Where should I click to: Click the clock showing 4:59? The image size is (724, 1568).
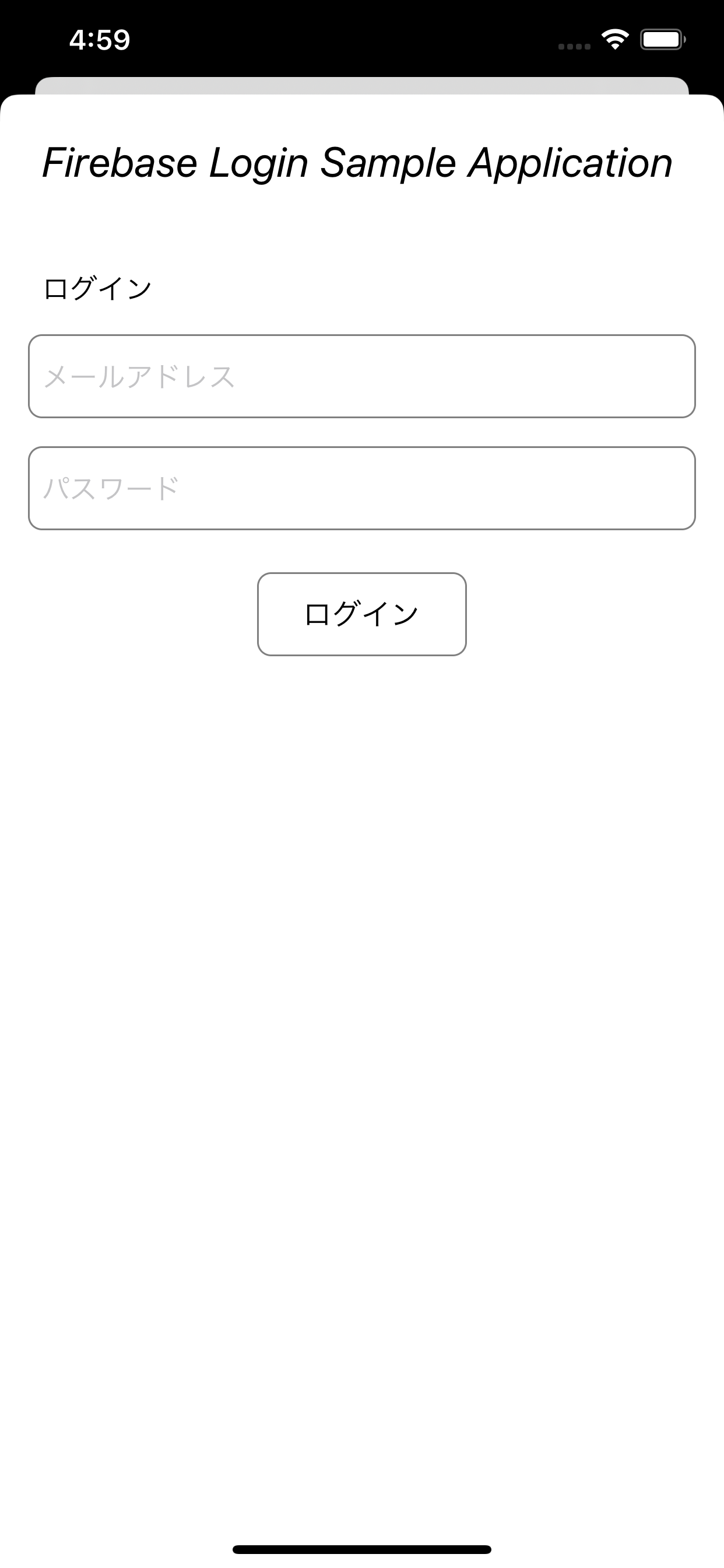point(99,39)
